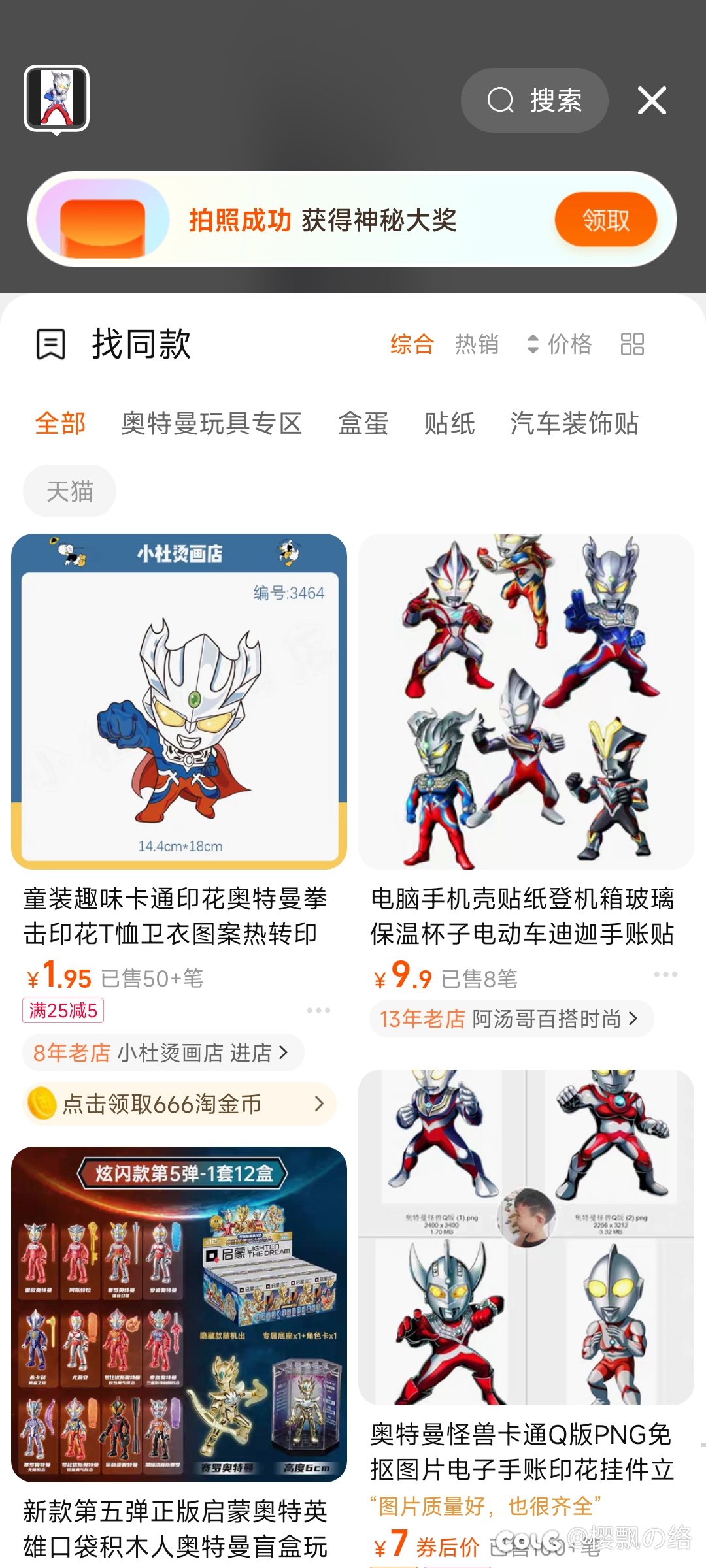The image size is (706, 1568).
Task: Expand the 点击领取666淘金币 banner arrow
Action: [318, 1104]
